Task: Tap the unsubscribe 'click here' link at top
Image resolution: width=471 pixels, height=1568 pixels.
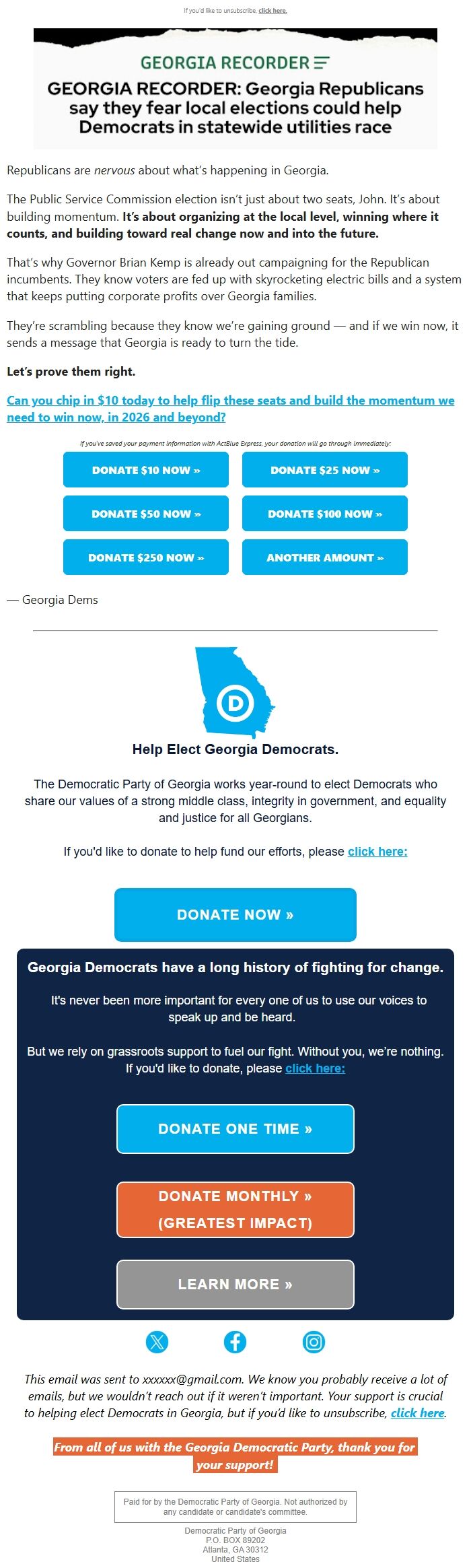Action: (273, 11)
